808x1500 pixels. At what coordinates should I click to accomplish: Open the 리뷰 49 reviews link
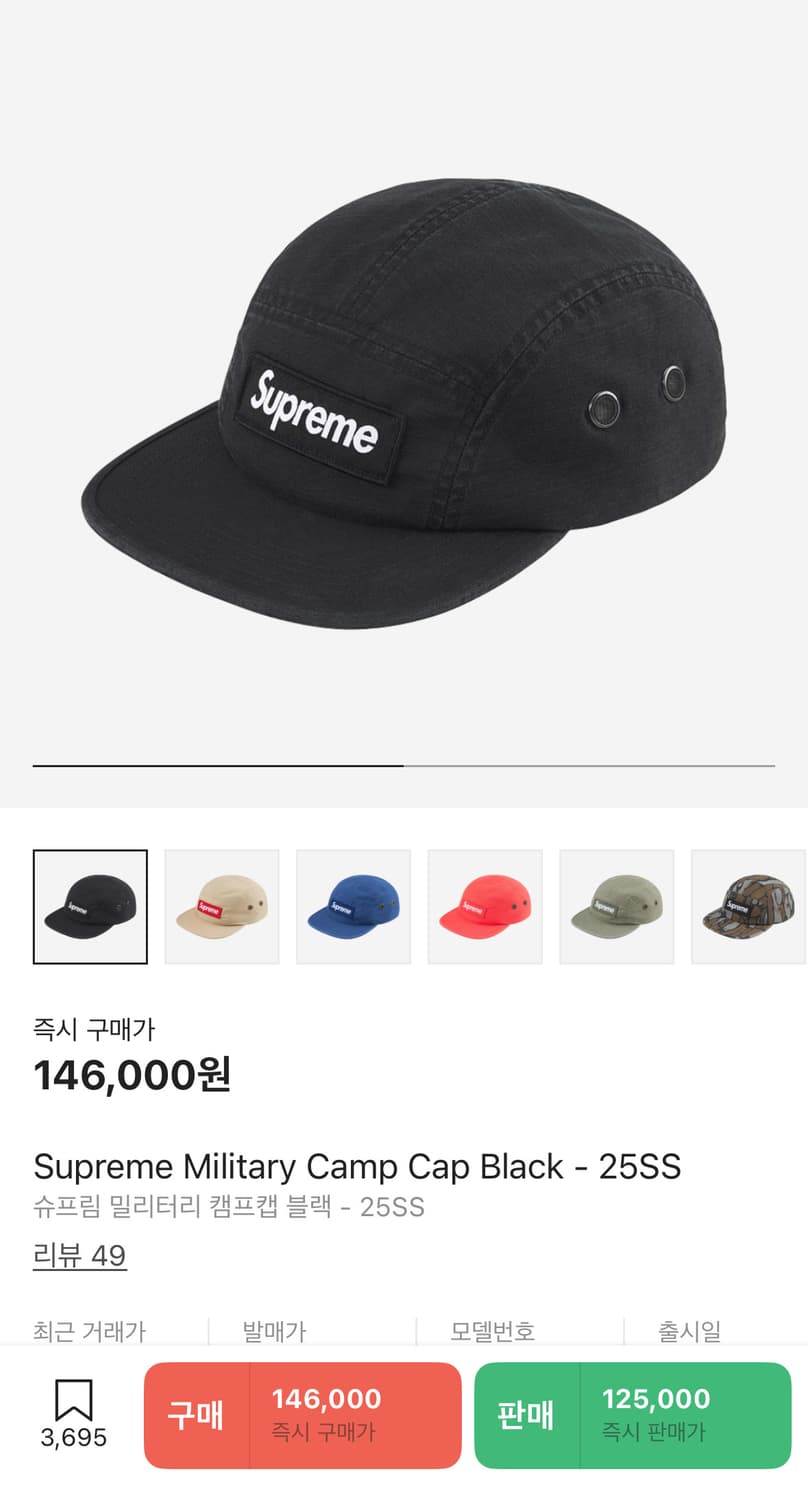[x=80, y=1255]
